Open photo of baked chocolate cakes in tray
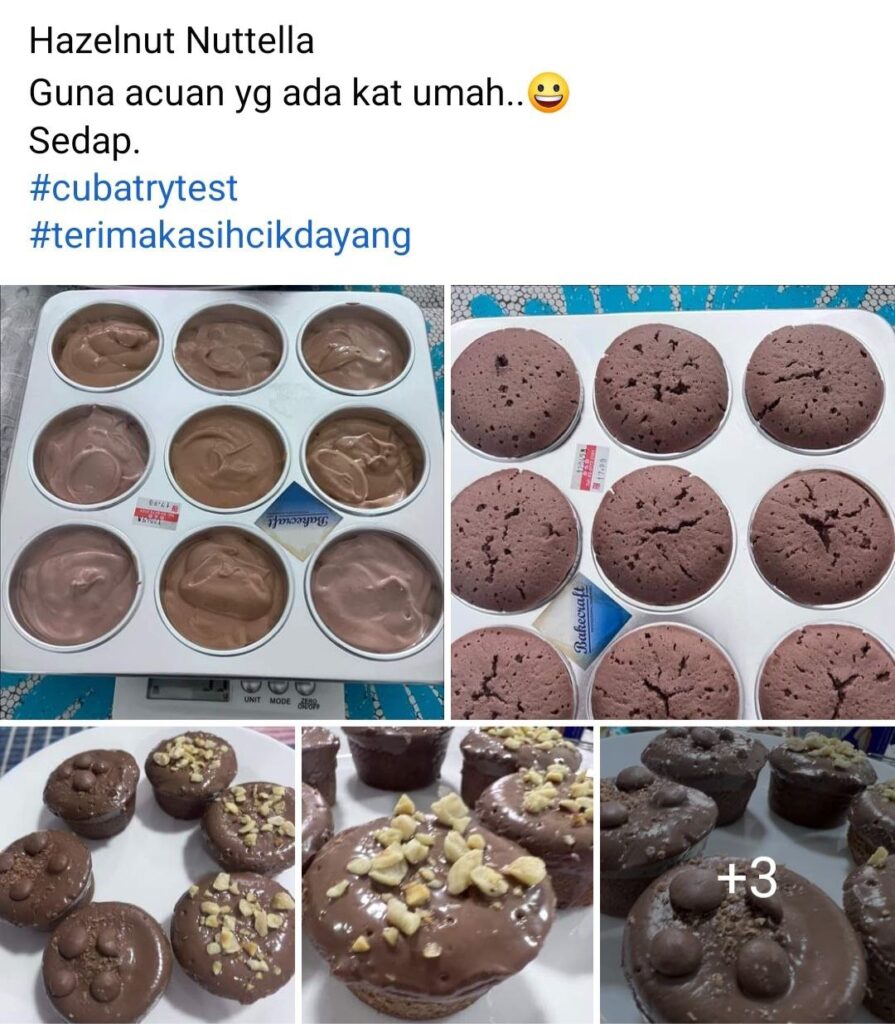895x1024 pixels. 672,502
